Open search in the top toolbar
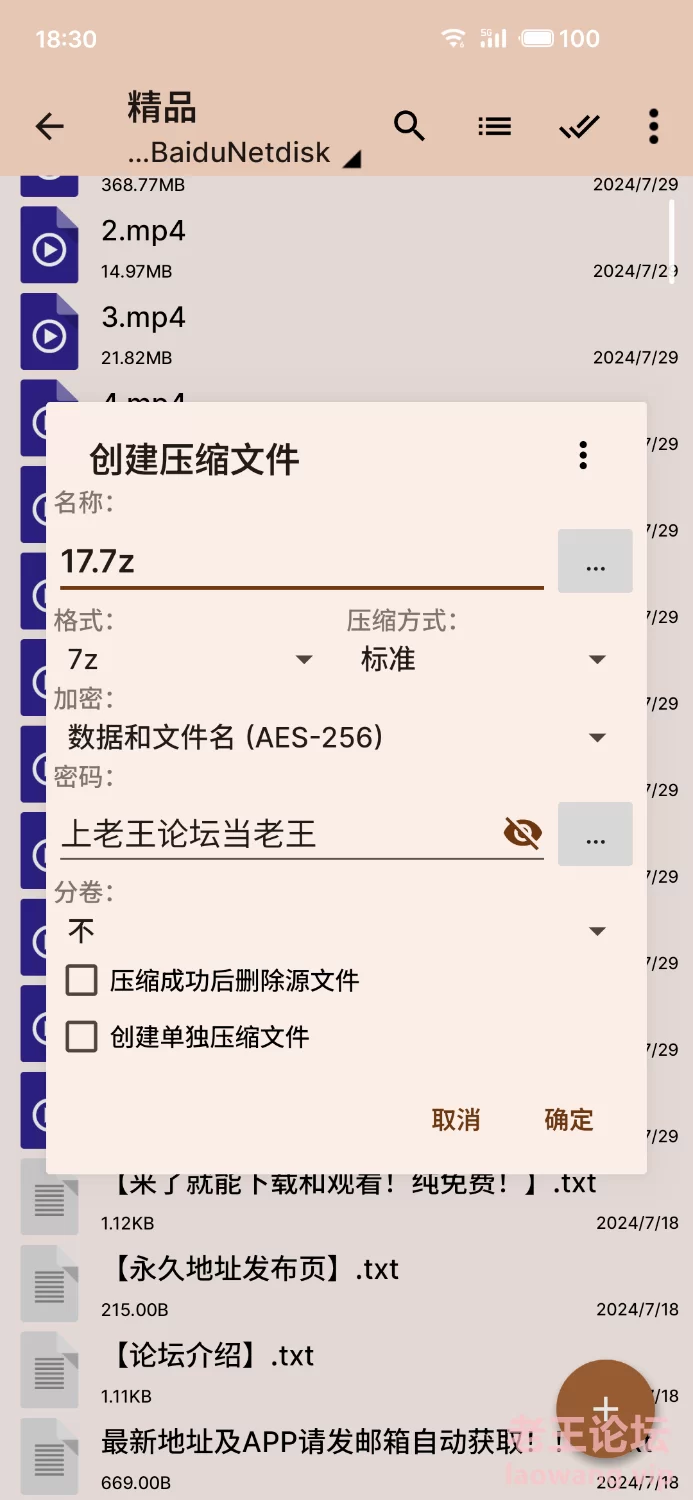This screenshot has height=1500, width=693. coord(410,126)
